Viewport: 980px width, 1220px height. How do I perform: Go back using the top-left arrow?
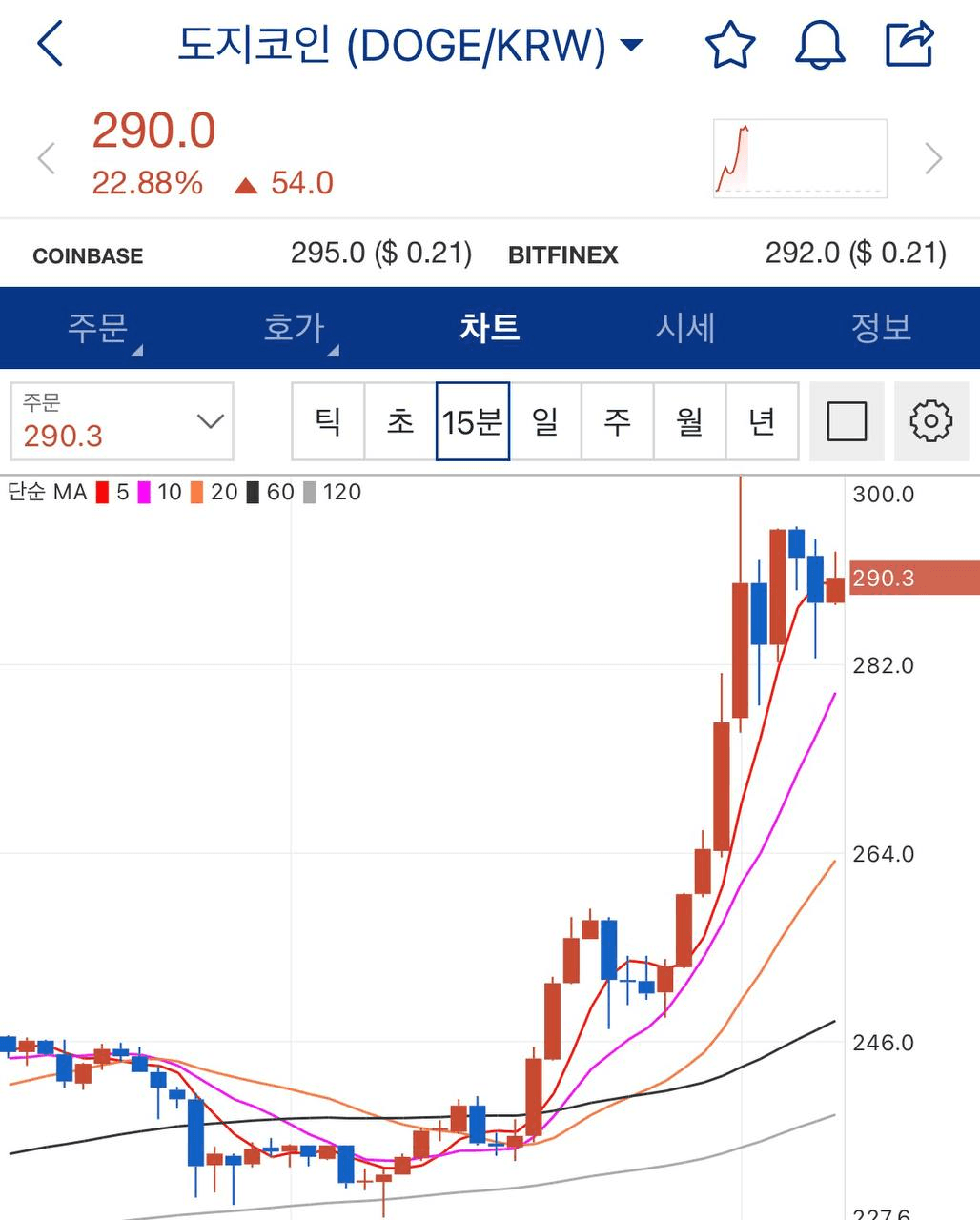pos(50,44)
